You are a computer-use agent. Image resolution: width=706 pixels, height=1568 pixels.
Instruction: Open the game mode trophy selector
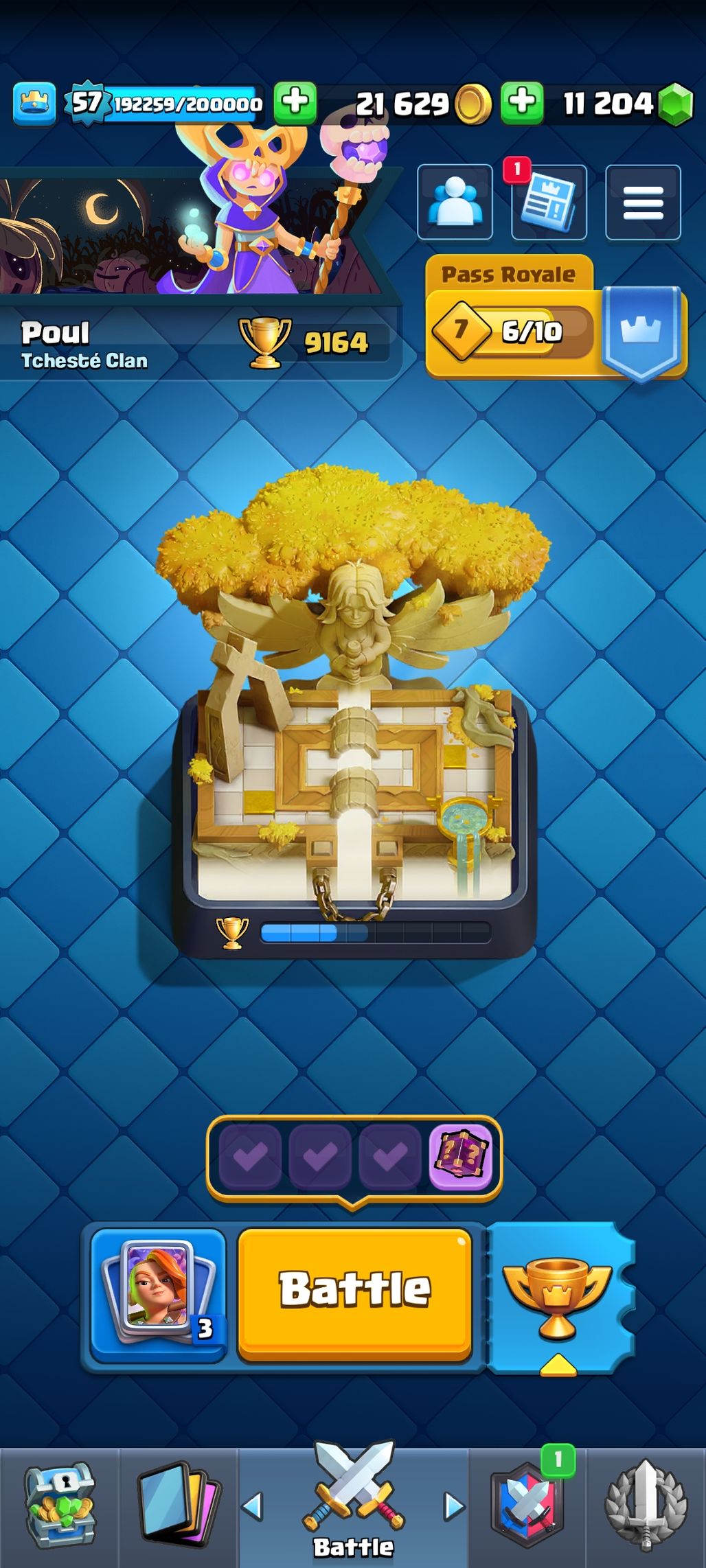[558, 1296]
